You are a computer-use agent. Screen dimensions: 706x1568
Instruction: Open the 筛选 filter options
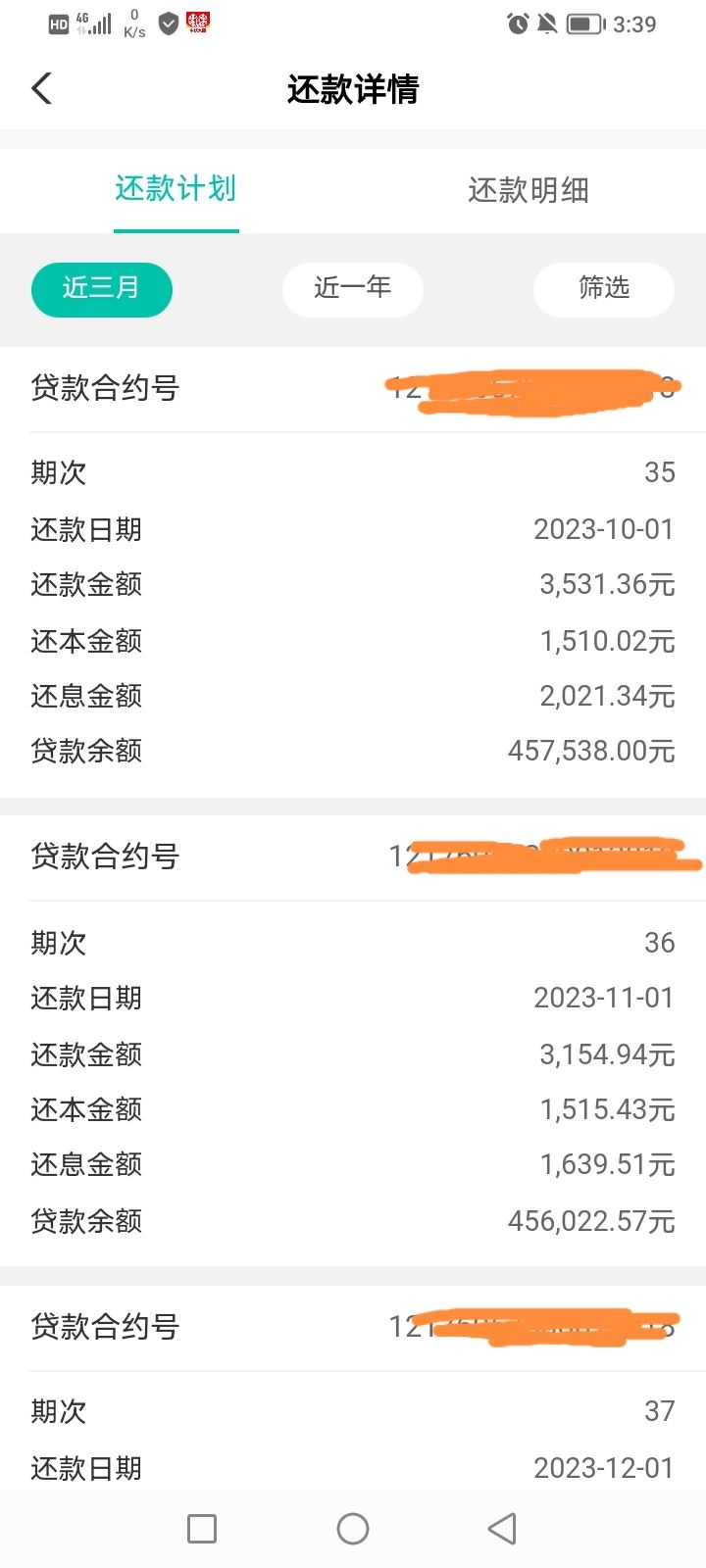click(604, 289)
